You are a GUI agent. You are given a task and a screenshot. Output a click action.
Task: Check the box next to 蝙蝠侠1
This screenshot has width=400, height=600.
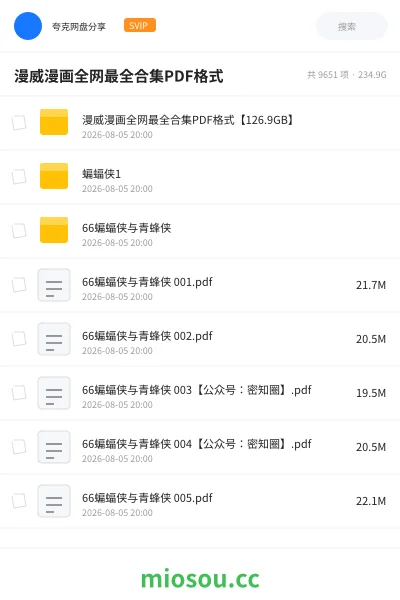click(19, 177)
